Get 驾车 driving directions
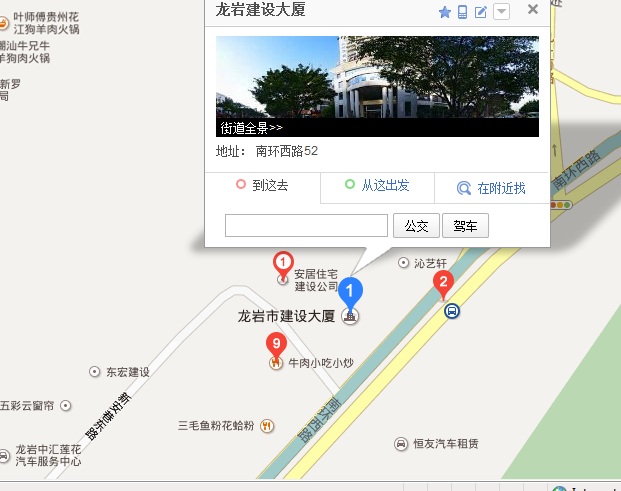 click(465, 226)
